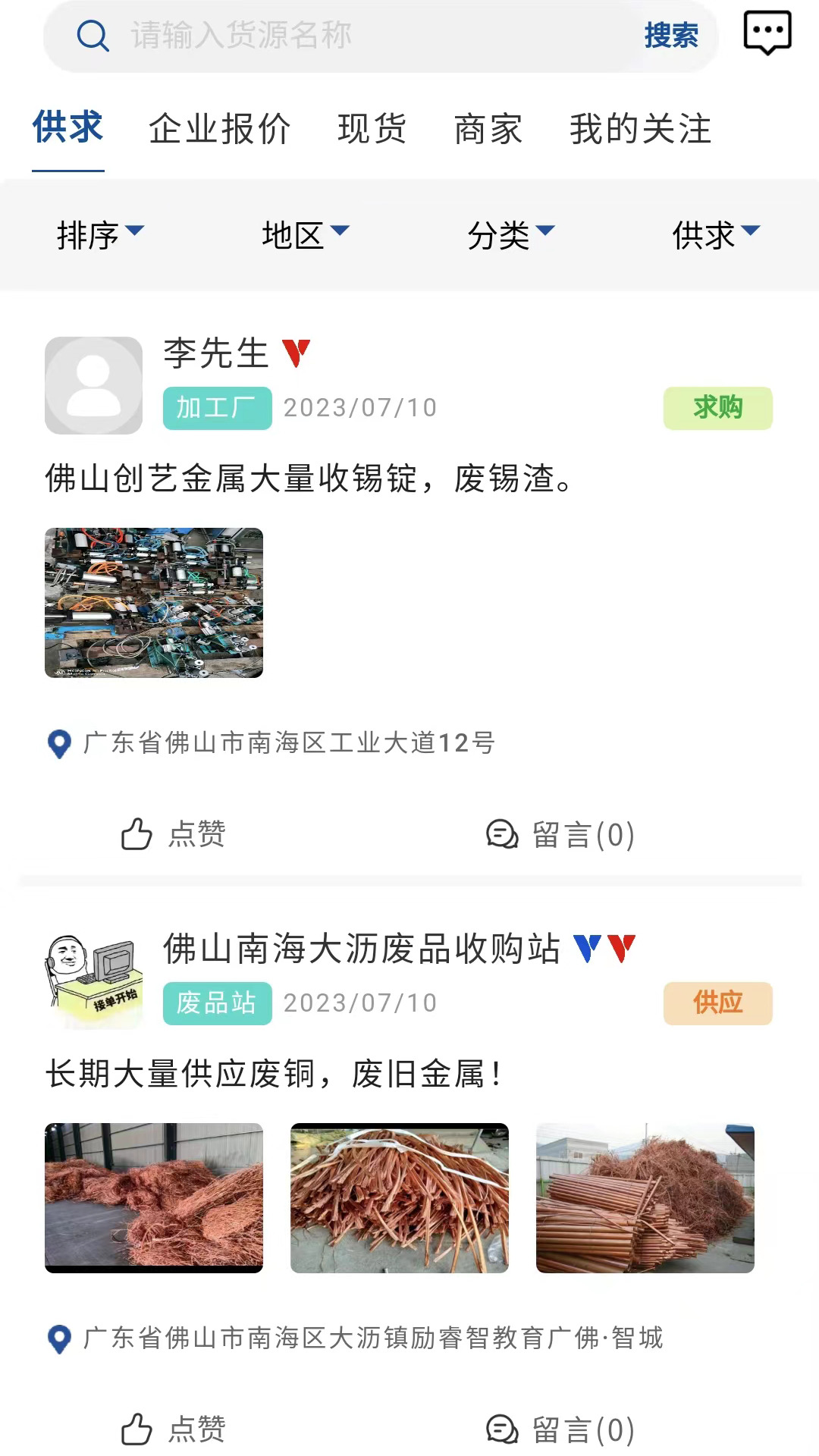The image size is (819, 1456).
Task: Go to the 我的关注 tab
Action: coord(640,129)
